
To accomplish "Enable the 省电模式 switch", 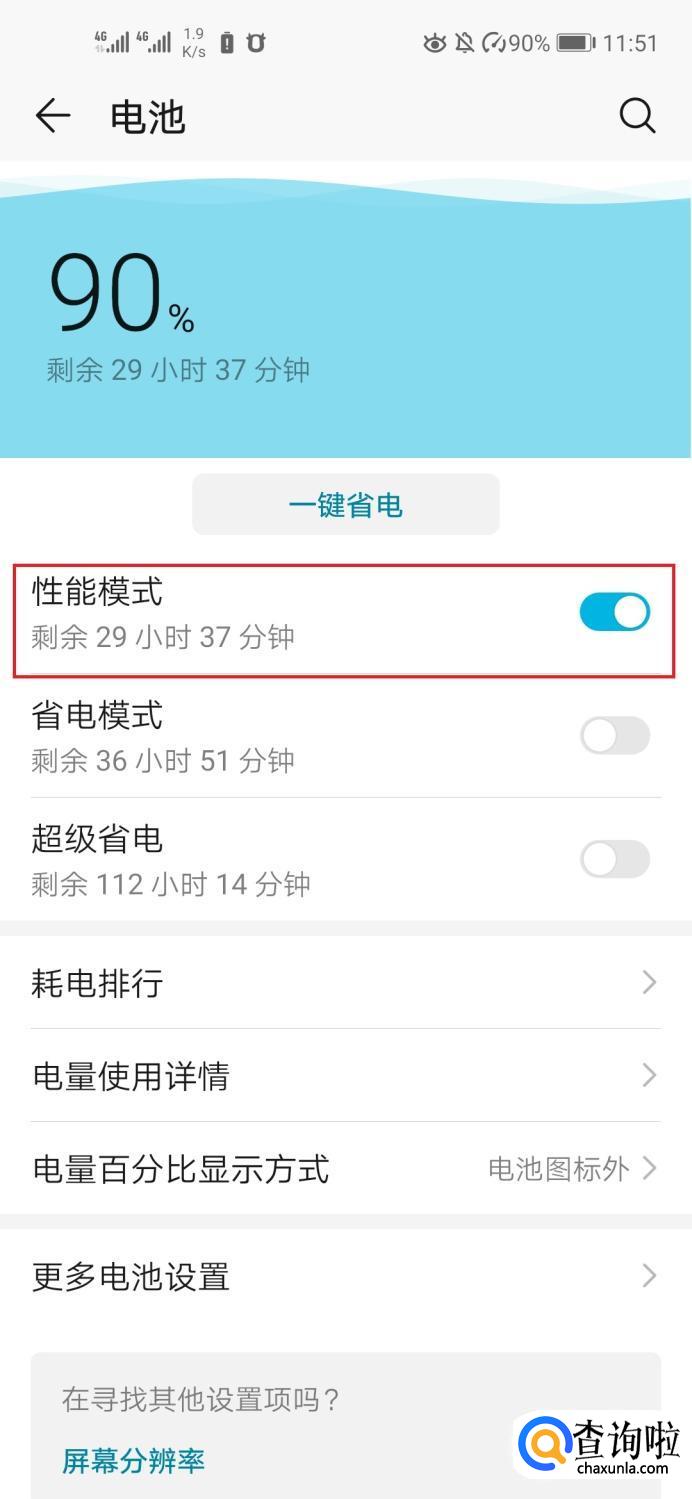I will click(614, 736).
